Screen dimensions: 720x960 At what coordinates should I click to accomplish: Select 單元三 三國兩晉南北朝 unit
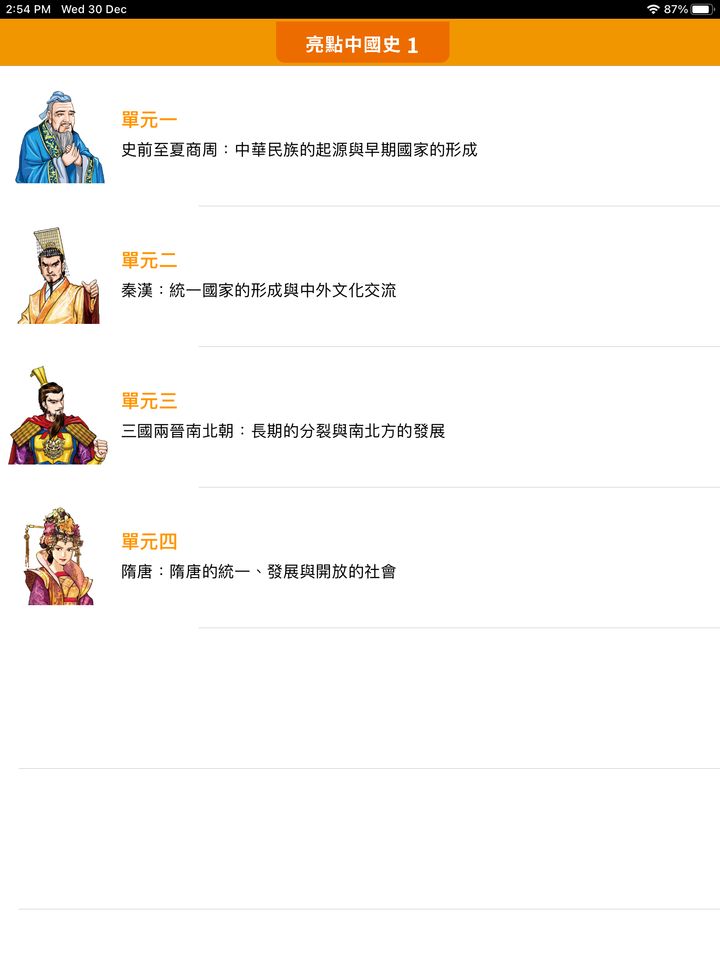(x=283, y=417)
